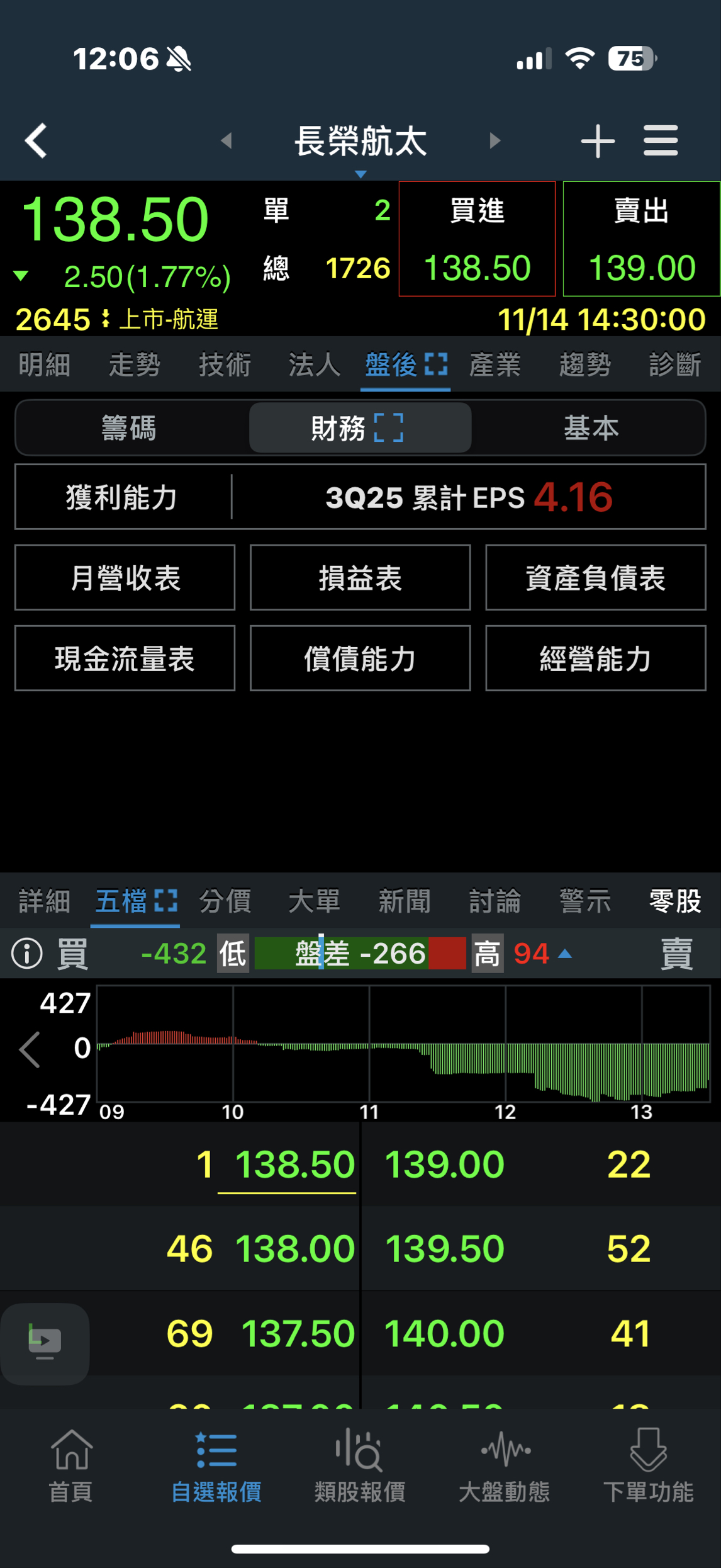The image size is (721, 1568).
Task: Go to 首頁 in bottom navigation
Action: tap(71, 1465)
